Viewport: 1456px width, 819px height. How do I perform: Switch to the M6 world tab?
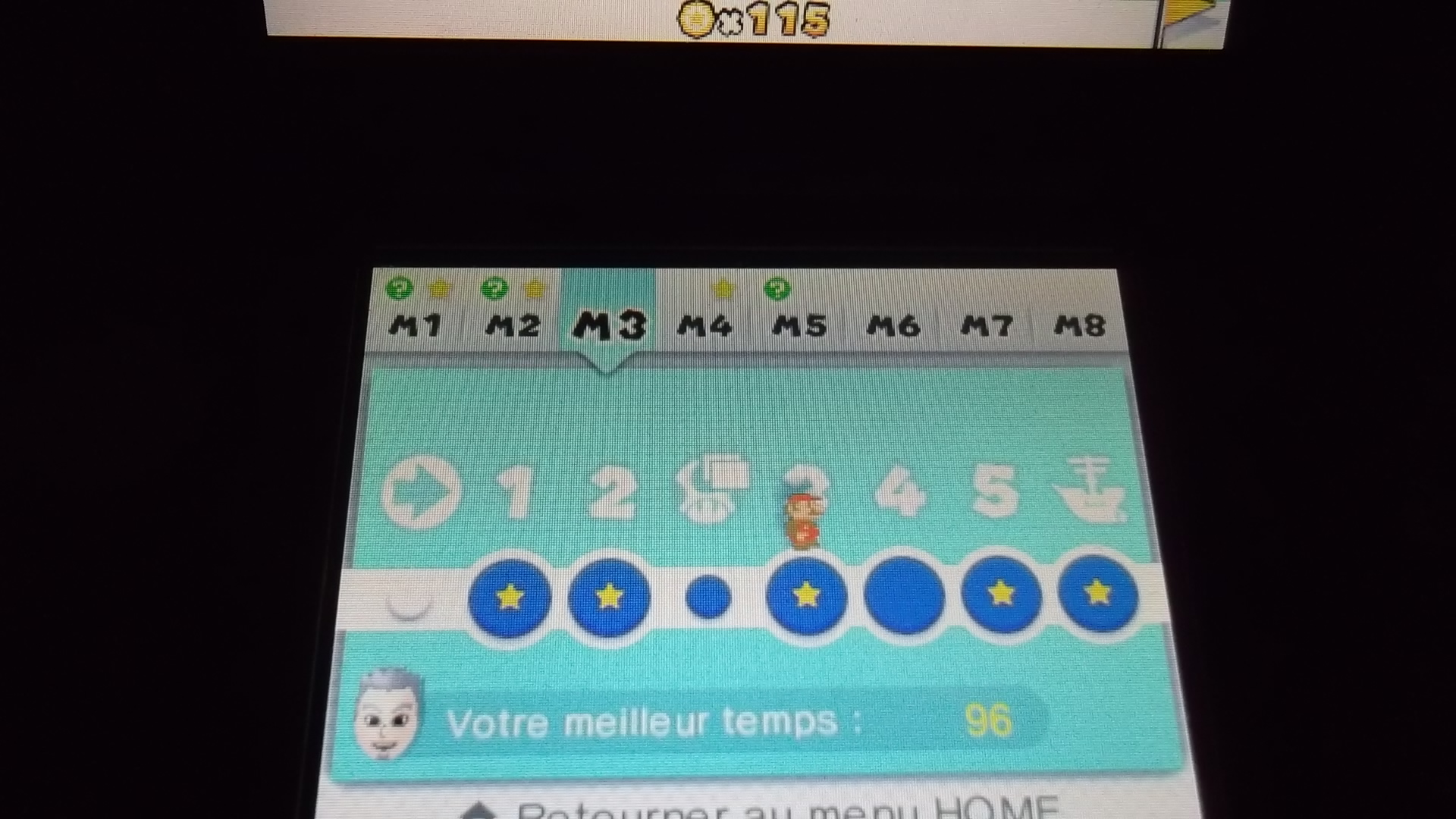(893, 325)
